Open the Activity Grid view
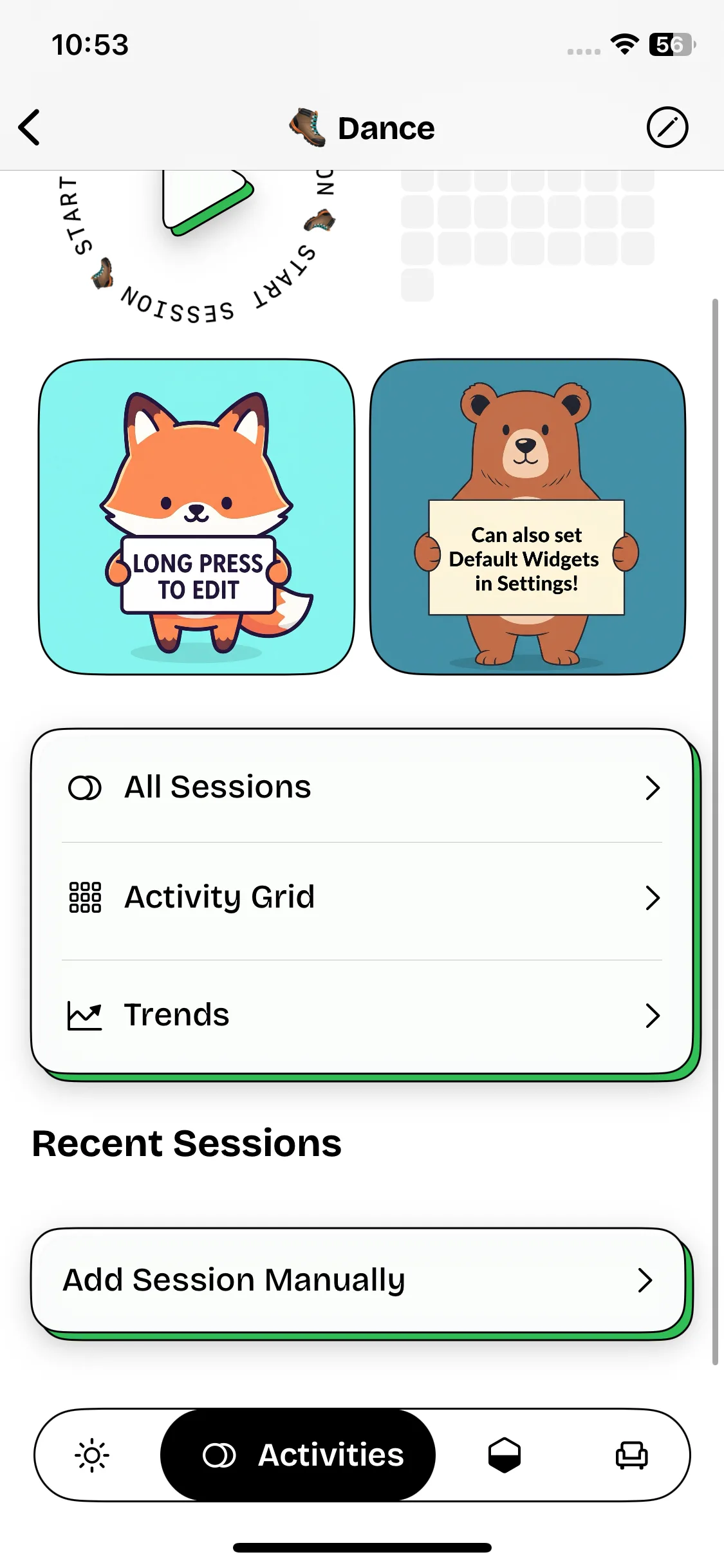The width and height of the screenshot is (724, 1568). (x=362, y=898)
